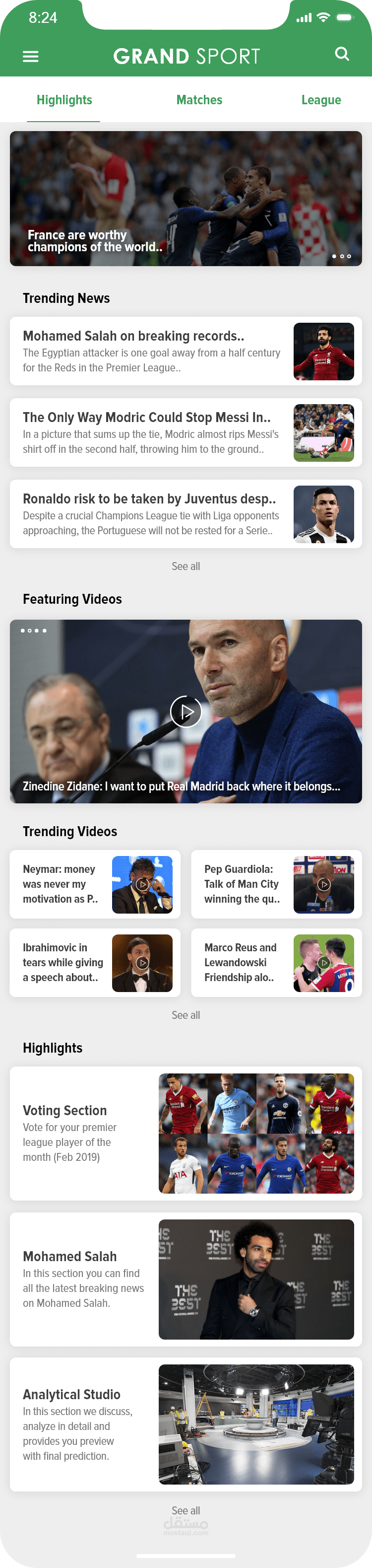This screenshot has height=1568, width=372.
Task: See all trending videos
Action: click(186, 1015)
